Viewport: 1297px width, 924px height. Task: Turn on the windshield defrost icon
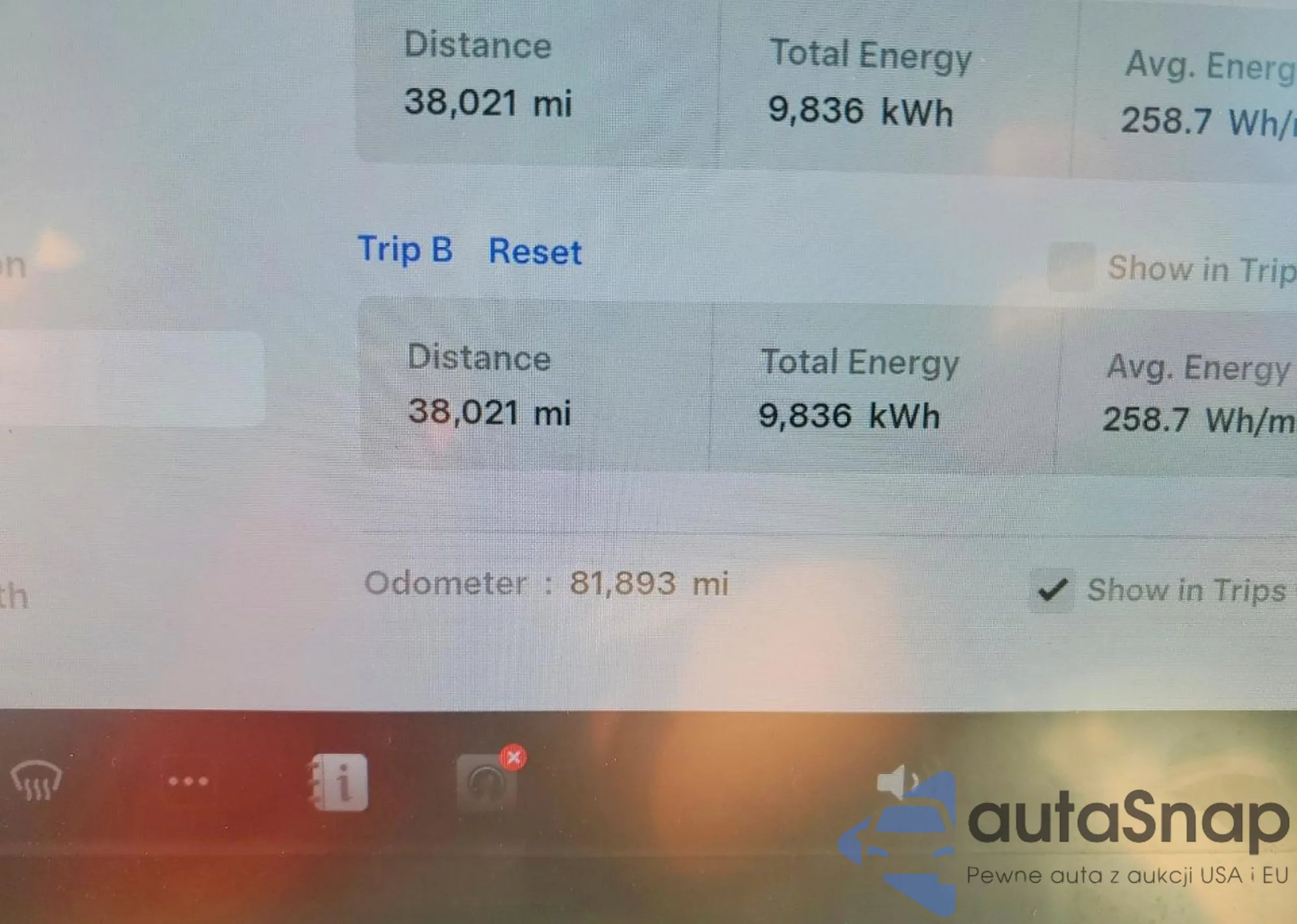click(36, 781)
